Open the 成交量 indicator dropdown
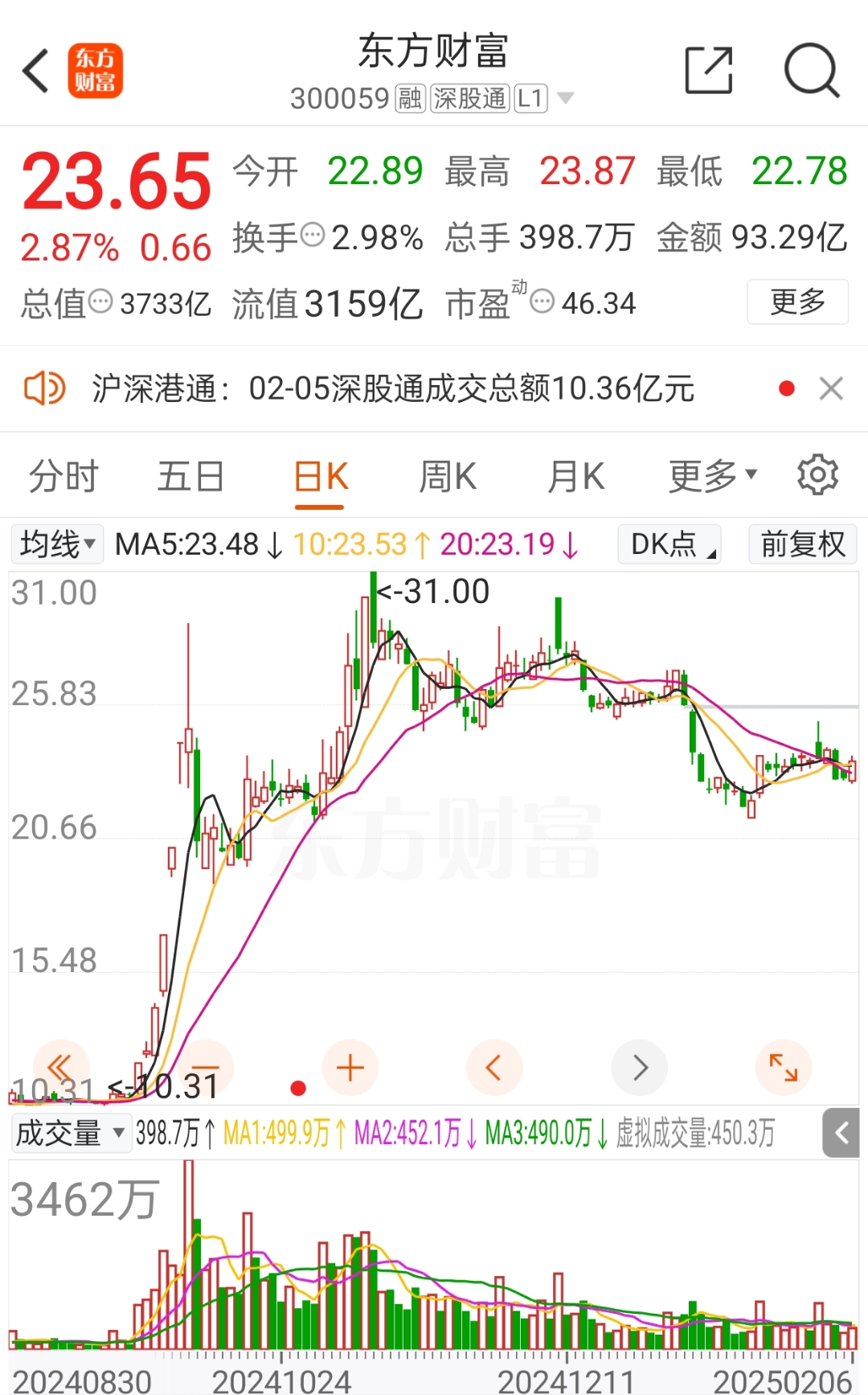The width and height of the screenshot is (868, 1395). coord(71,1134)
